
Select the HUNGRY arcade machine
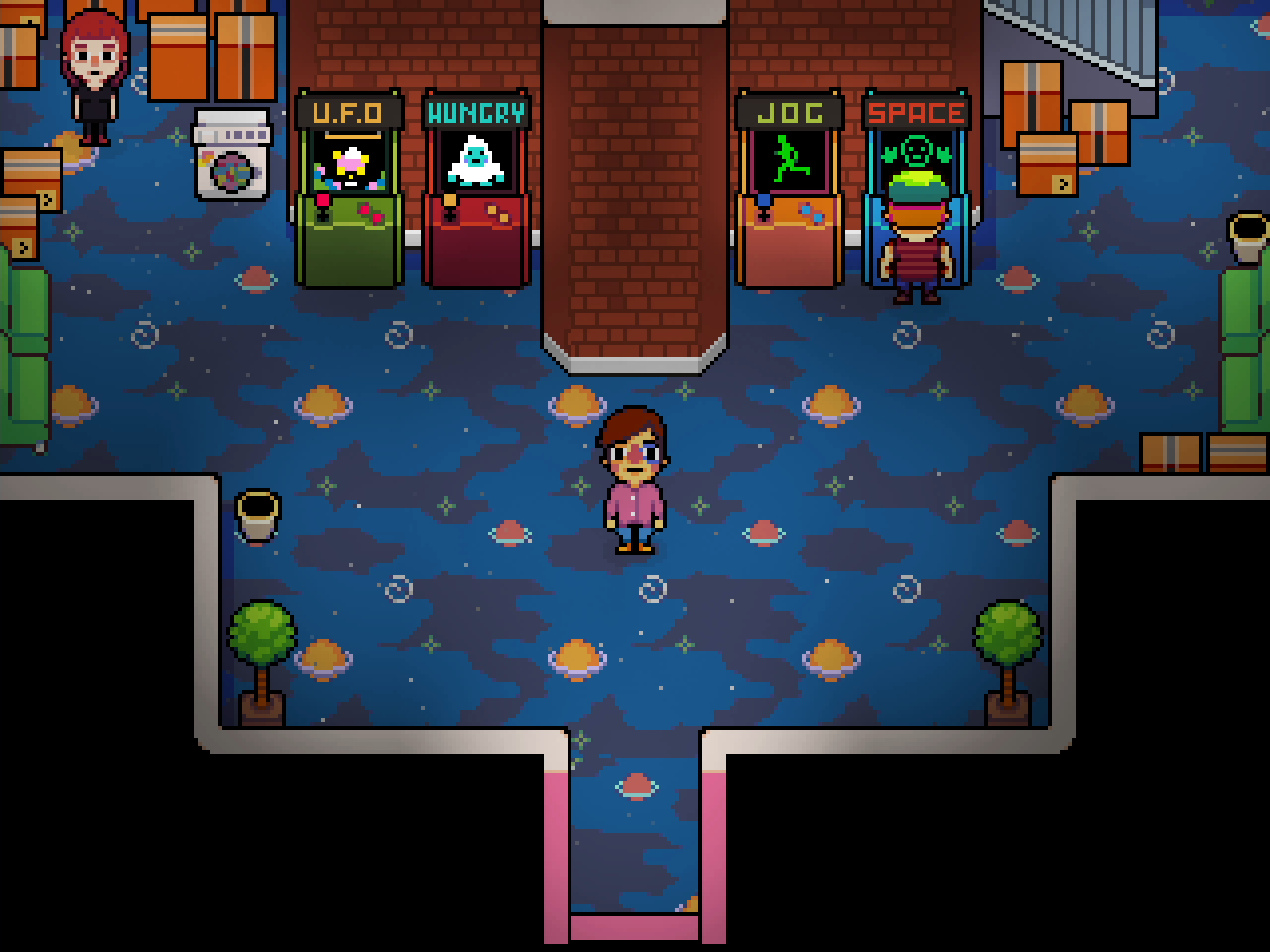pyautogui.click(x=476, y=188)
